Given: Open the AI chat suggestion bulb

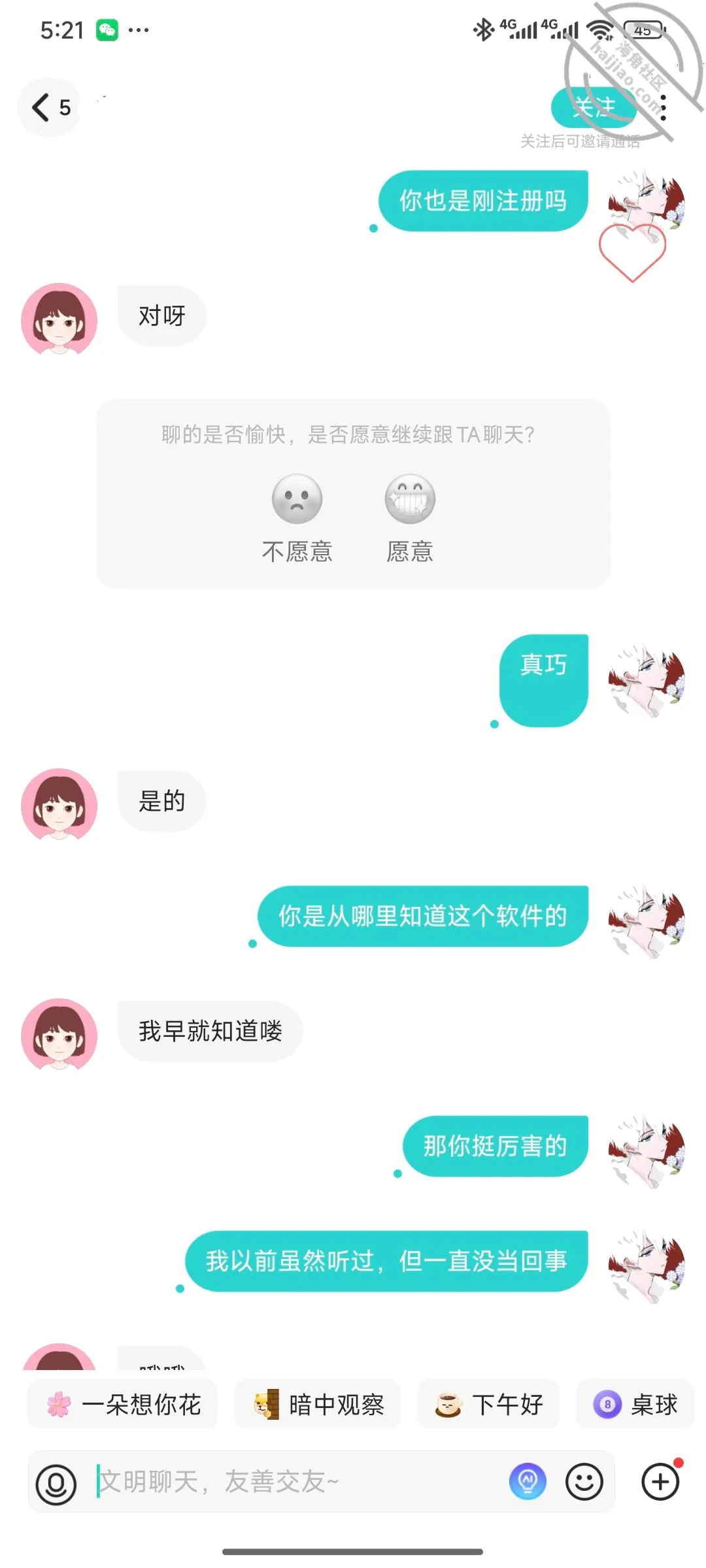Looking at the screenshot, I should click(x=528, y=1482).
